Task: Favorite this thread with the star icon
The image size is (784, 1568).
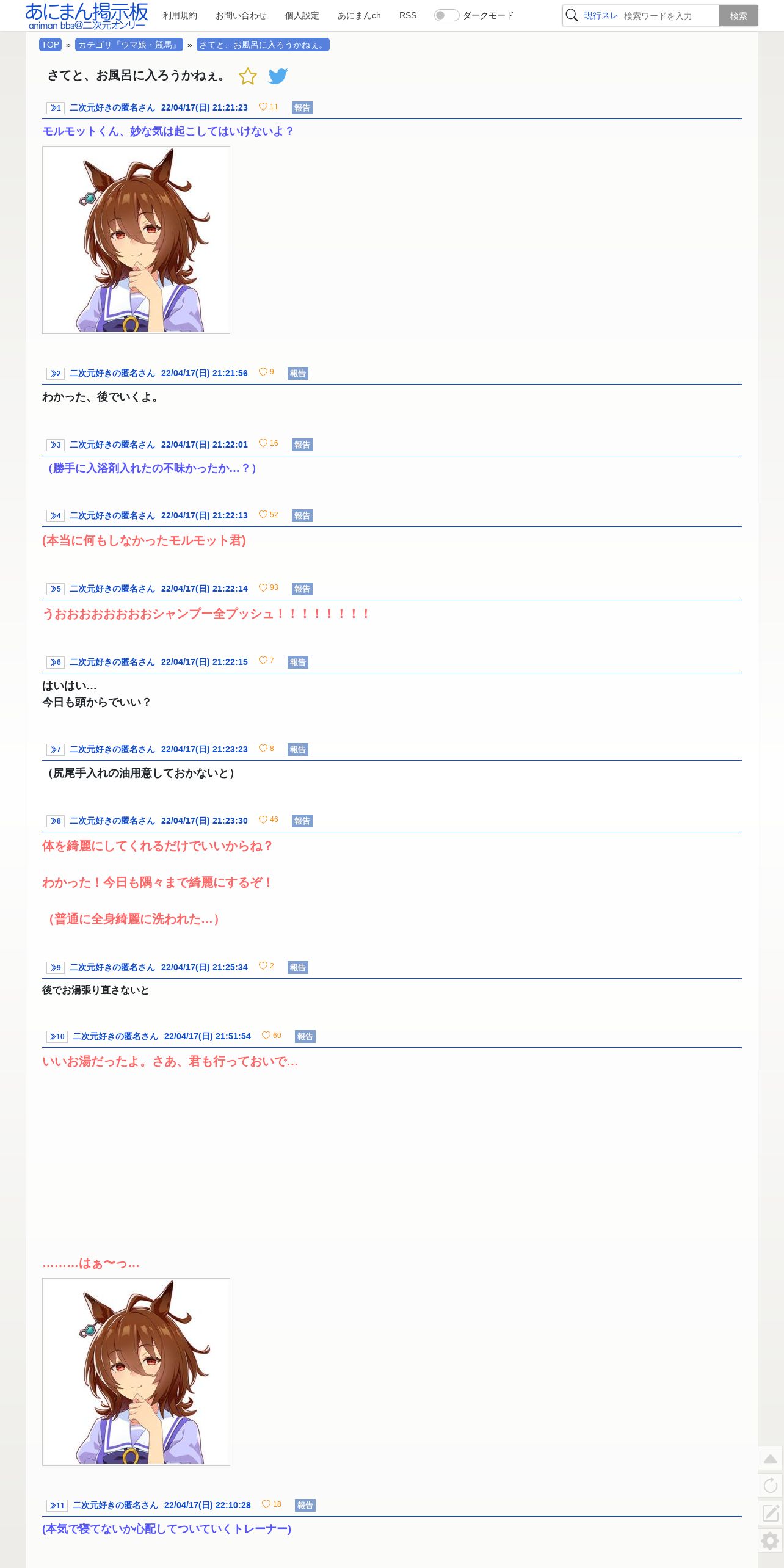Action: (x=247, y=76)
